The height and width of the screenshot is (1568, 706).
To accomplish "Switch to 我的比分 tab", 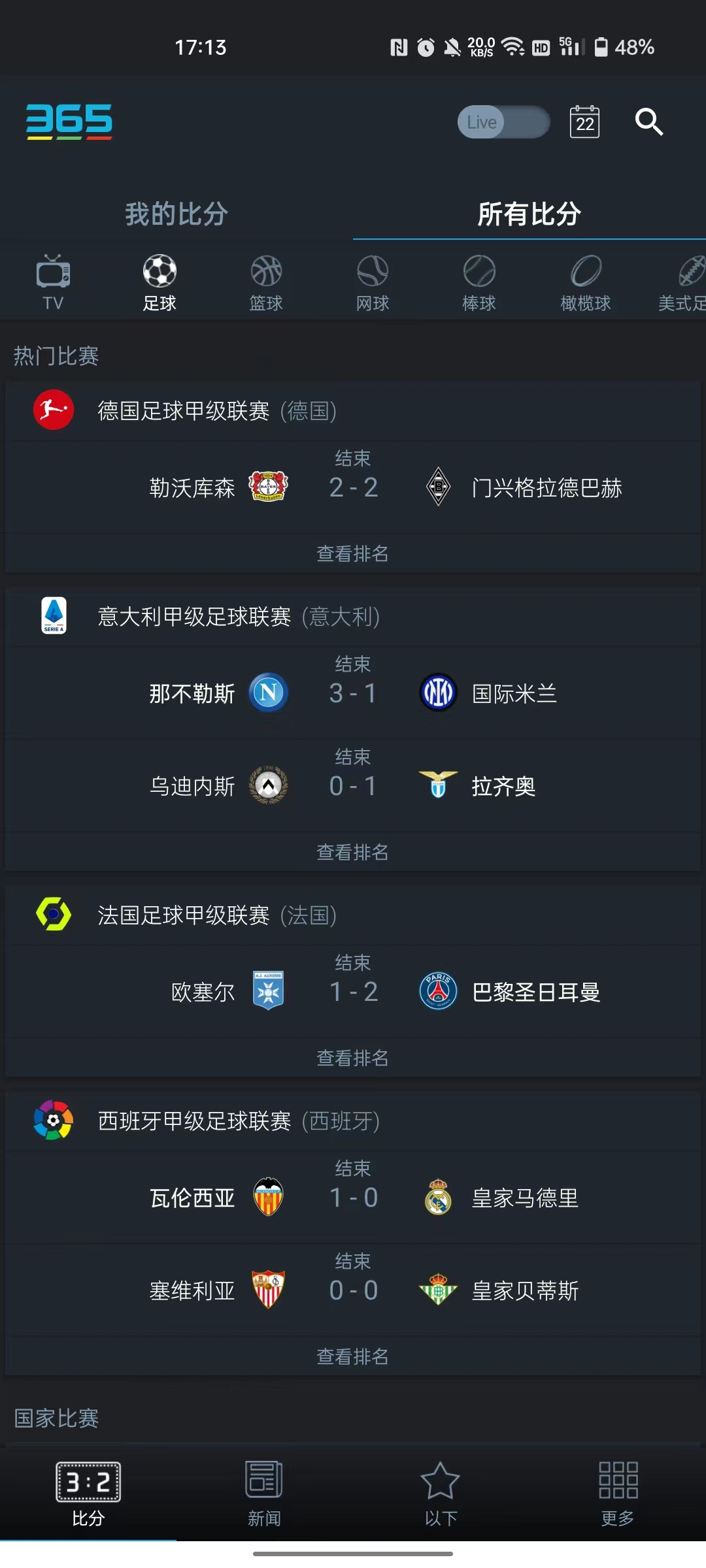I will pos(176,214).
